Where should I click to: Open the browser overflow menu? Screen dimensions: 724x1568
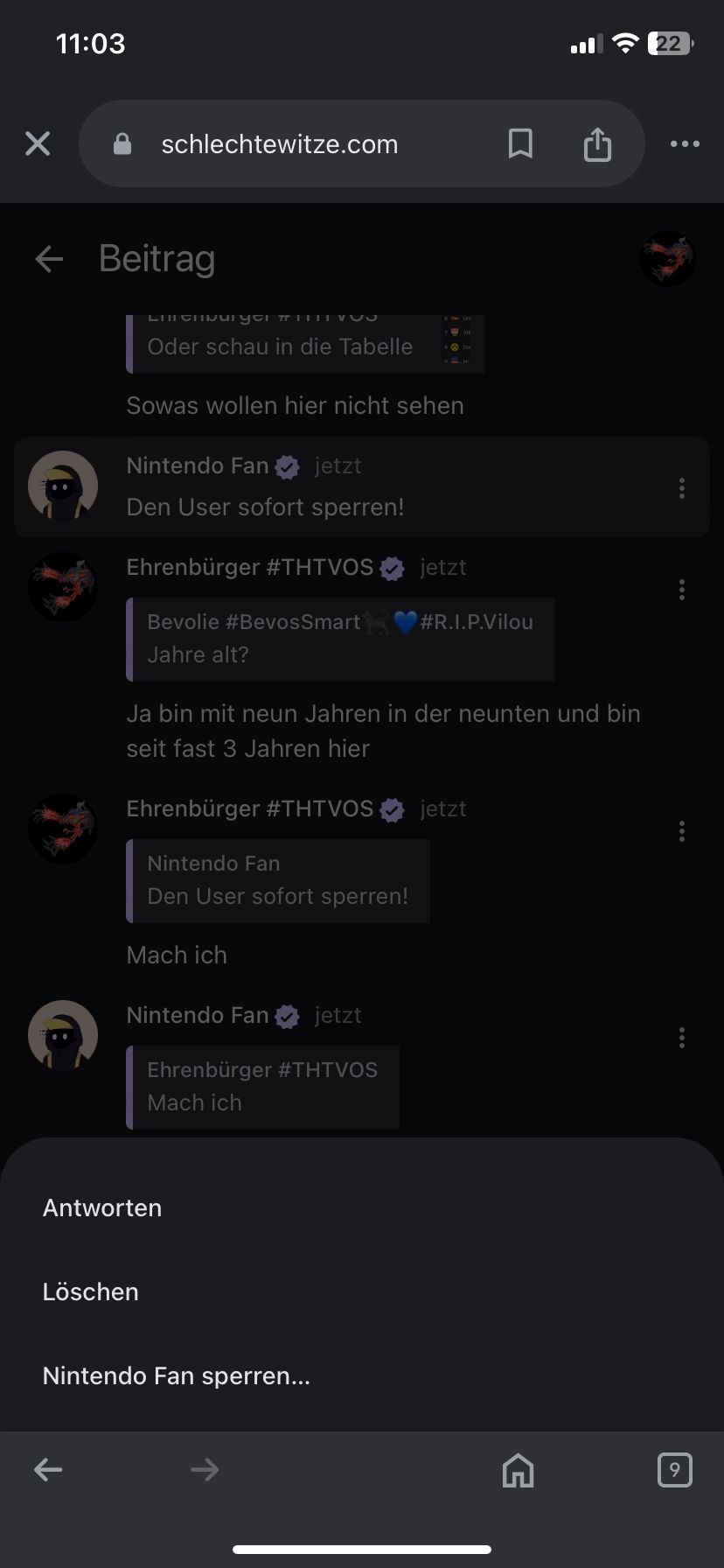point(685,143)
